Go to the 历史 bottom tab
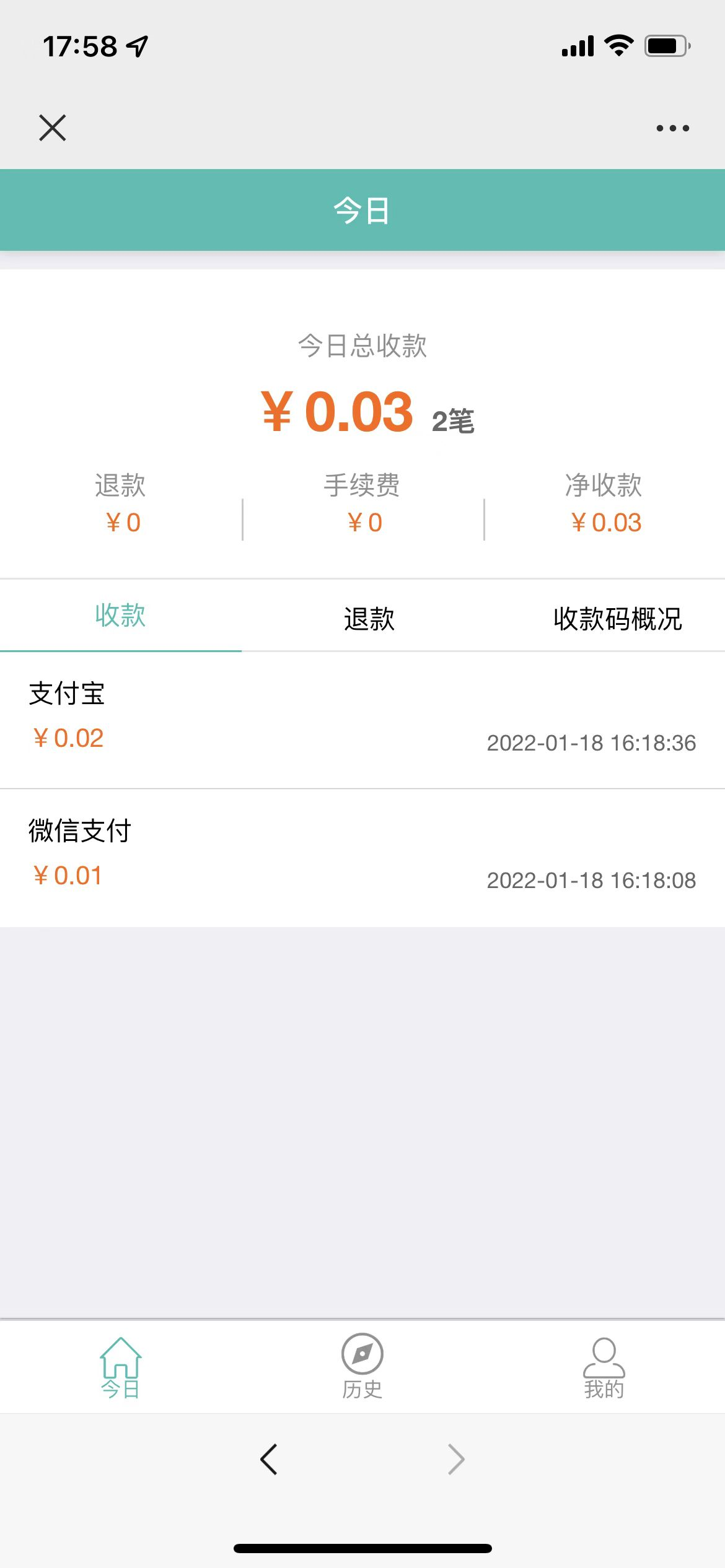 click(362, 1367)
